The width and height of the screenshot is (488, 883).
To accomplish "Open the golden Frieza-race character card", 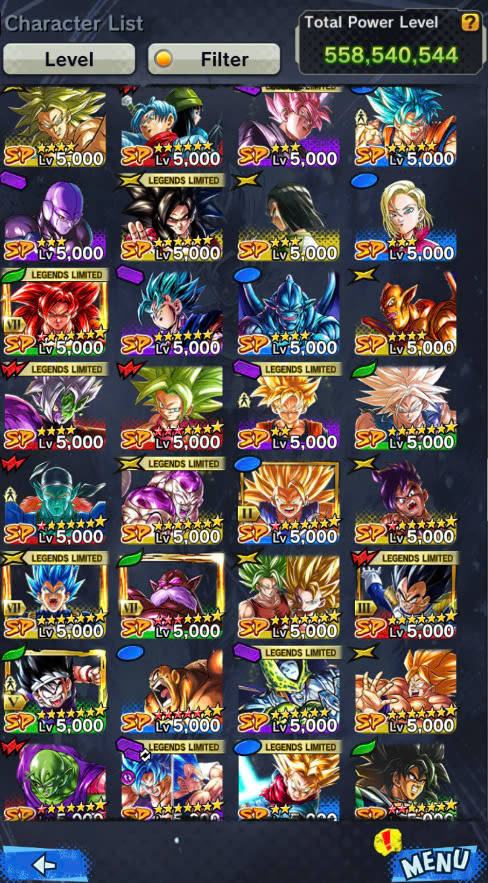I will 405,311.
